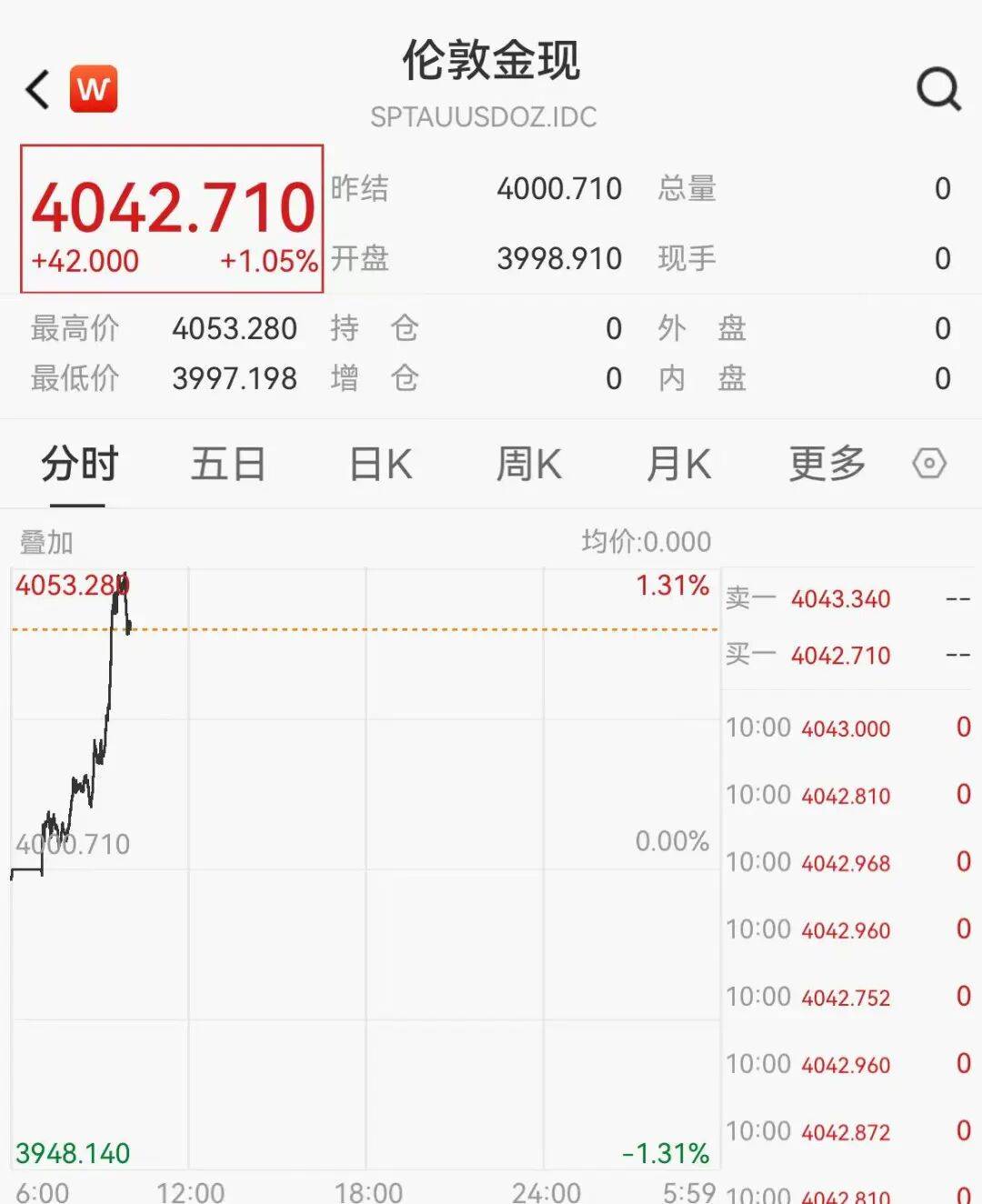Tap 叠加 to overlay a comparison

tap(46, 543)
